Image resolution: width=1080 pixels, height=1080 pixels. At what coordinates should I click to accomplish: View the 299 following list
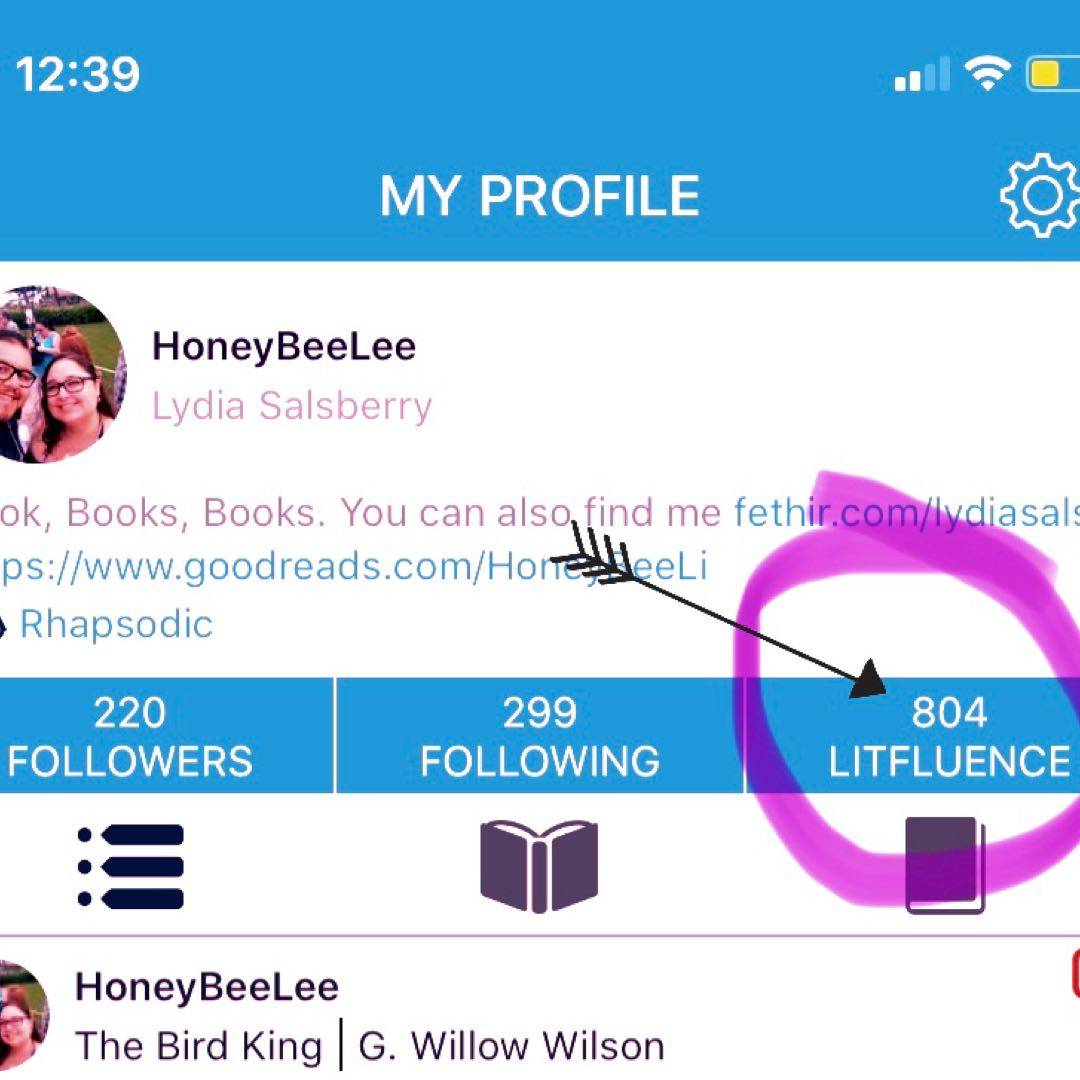coord(539,736)
